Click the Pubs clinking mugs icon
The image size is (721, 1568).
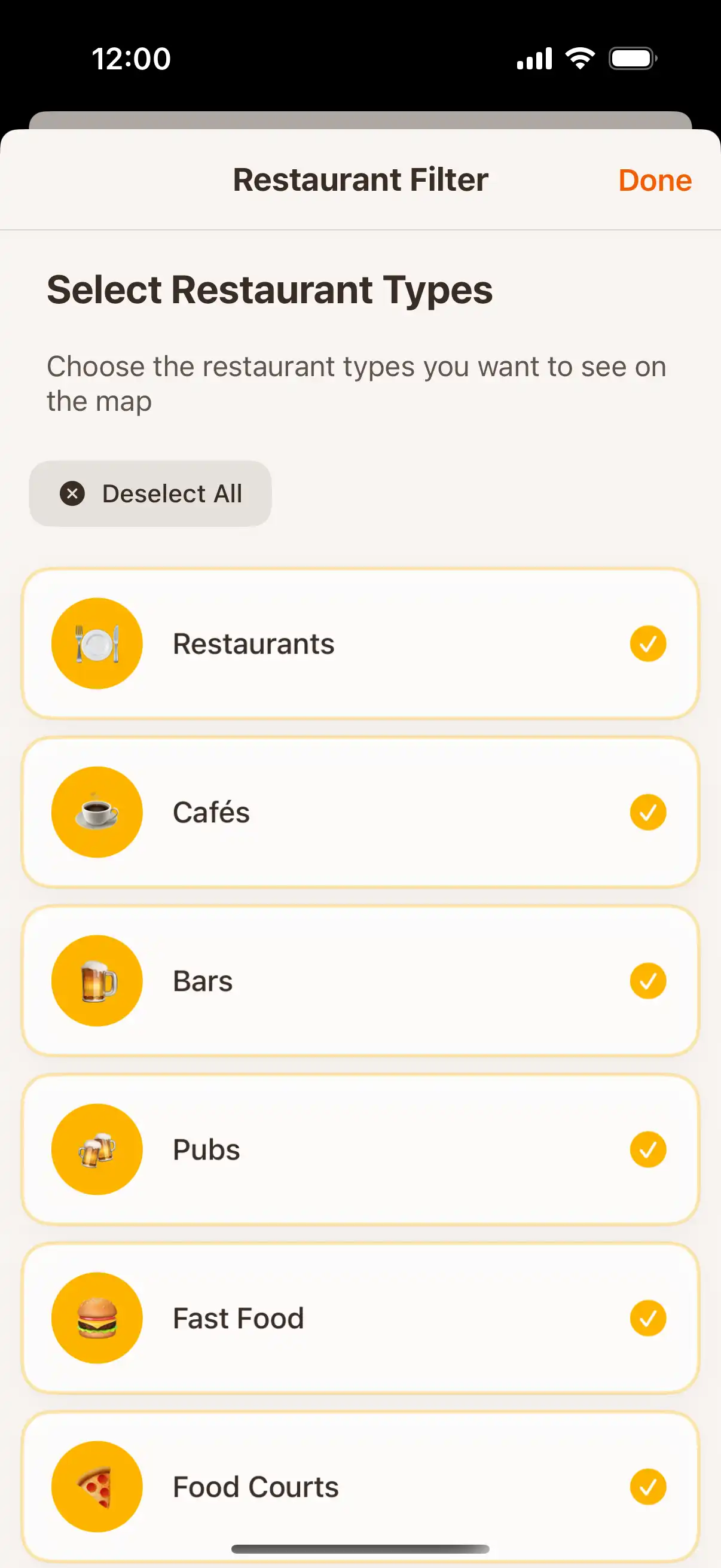pos(97,1149)
